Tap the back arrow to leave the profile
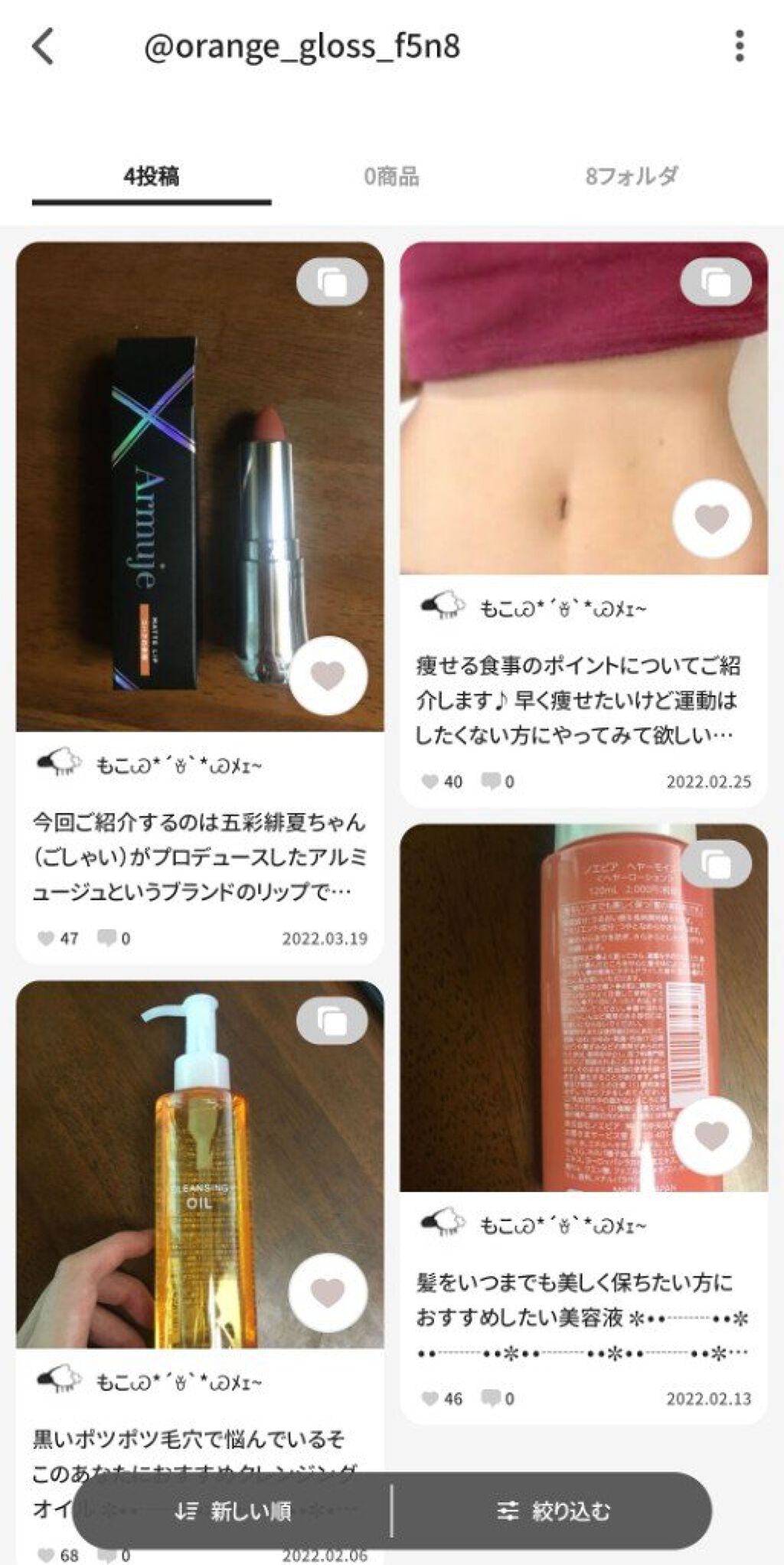 coord(44,46)
